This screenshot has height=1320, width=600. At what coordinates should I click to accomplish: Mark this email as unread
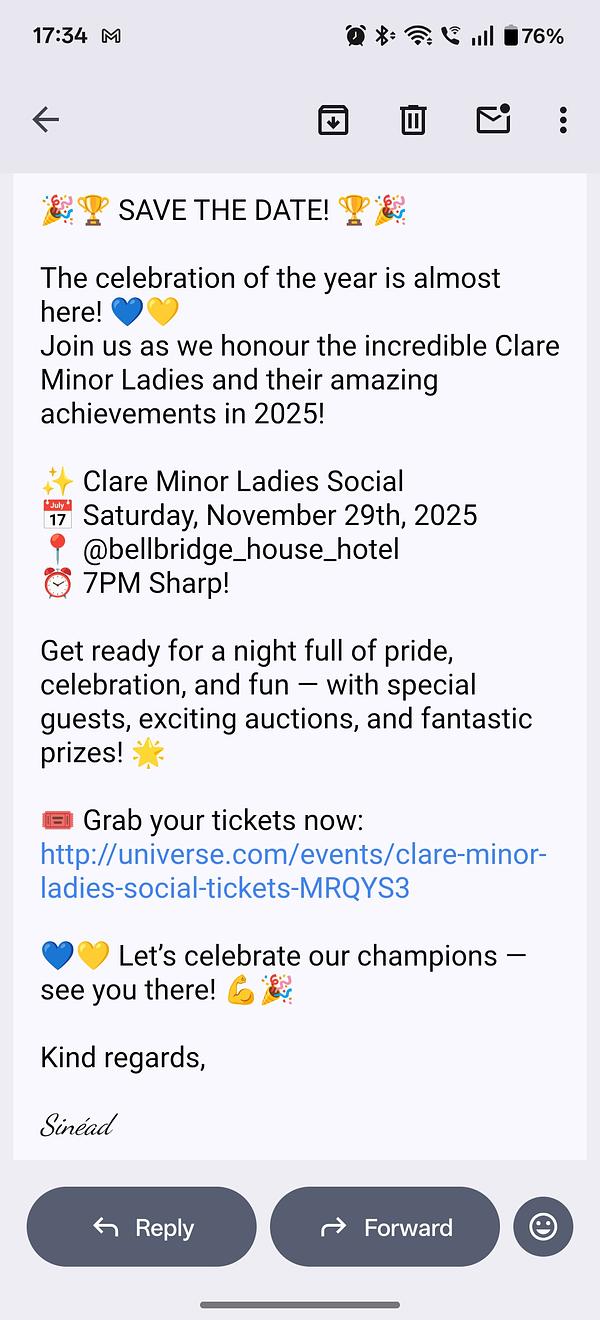[493, 120]
